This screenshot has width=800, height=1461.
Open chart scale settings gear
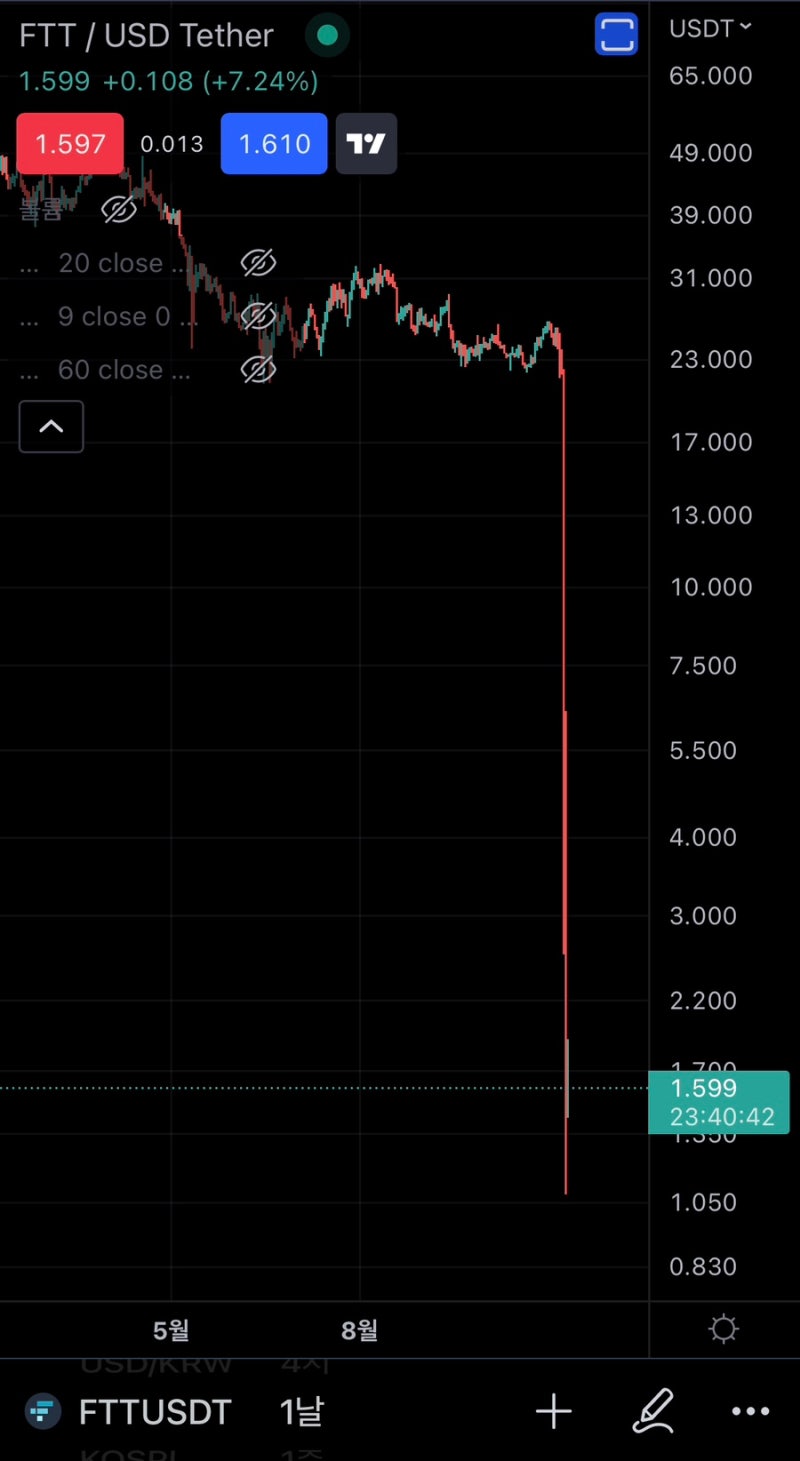click(x=723, y=1329)
